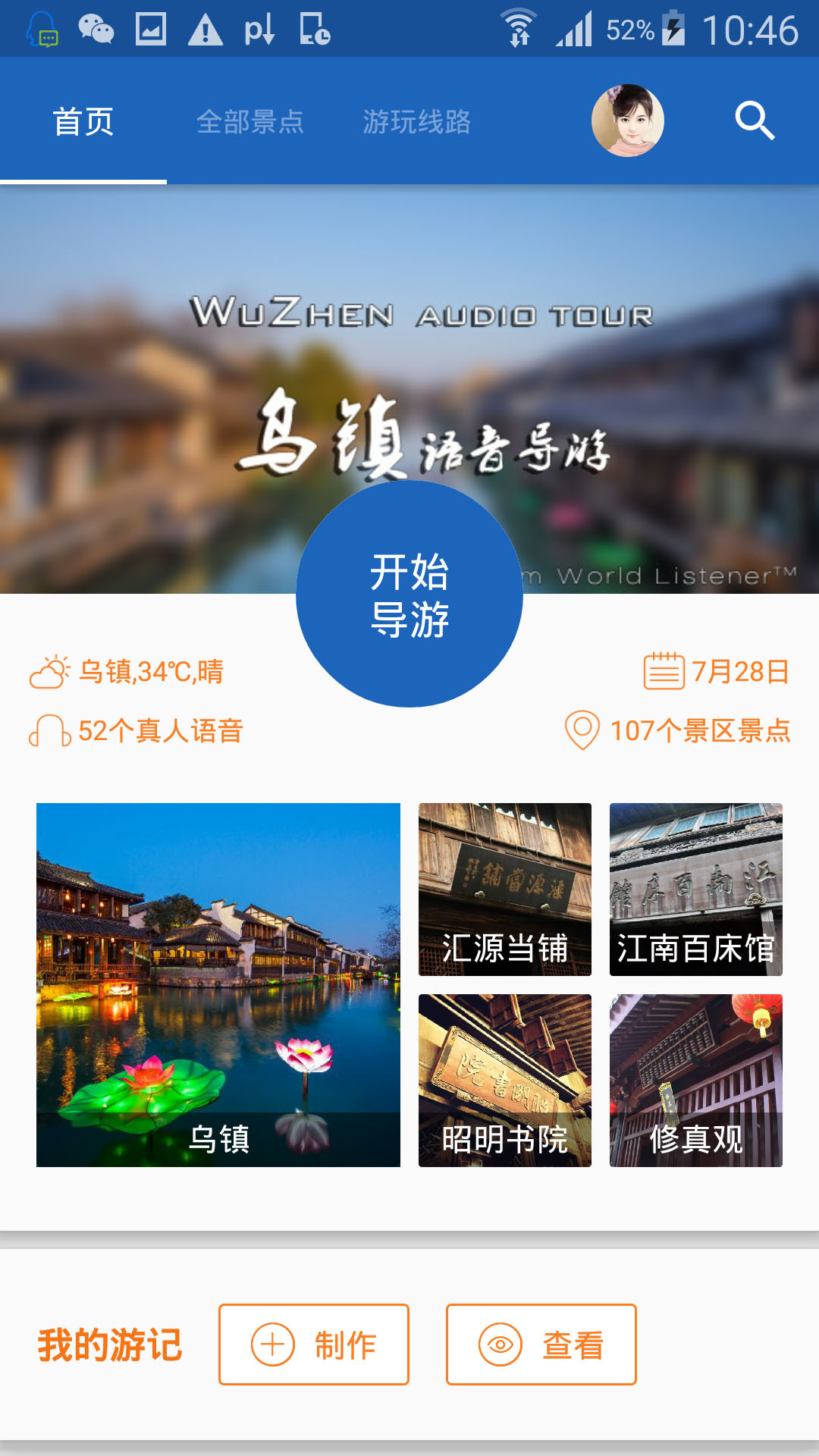The height and width of the screenshot is (1456, 819).
Task: Open the 昭明书院 attraction card
Action: tap(505, 1077)
